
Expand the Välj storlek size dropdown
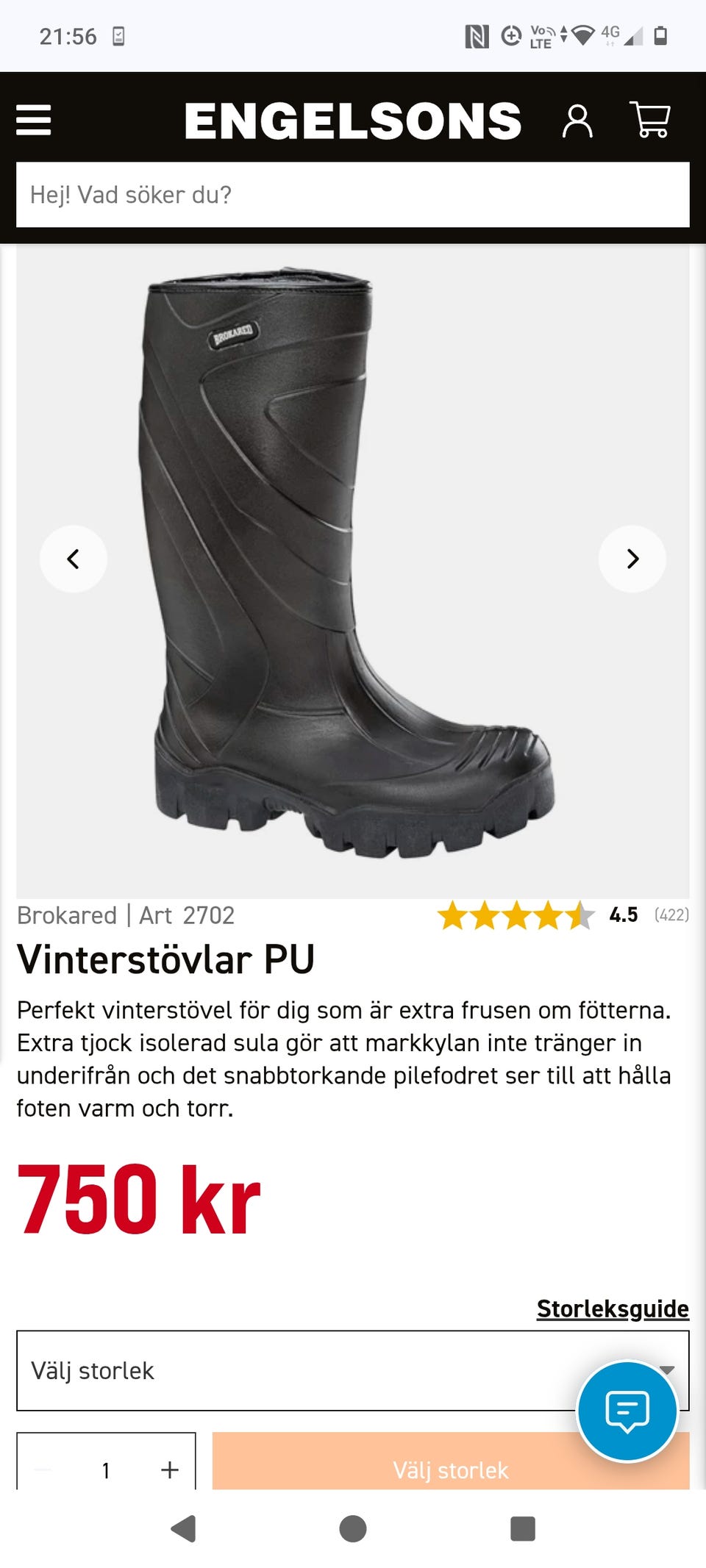click(294, 1370)
